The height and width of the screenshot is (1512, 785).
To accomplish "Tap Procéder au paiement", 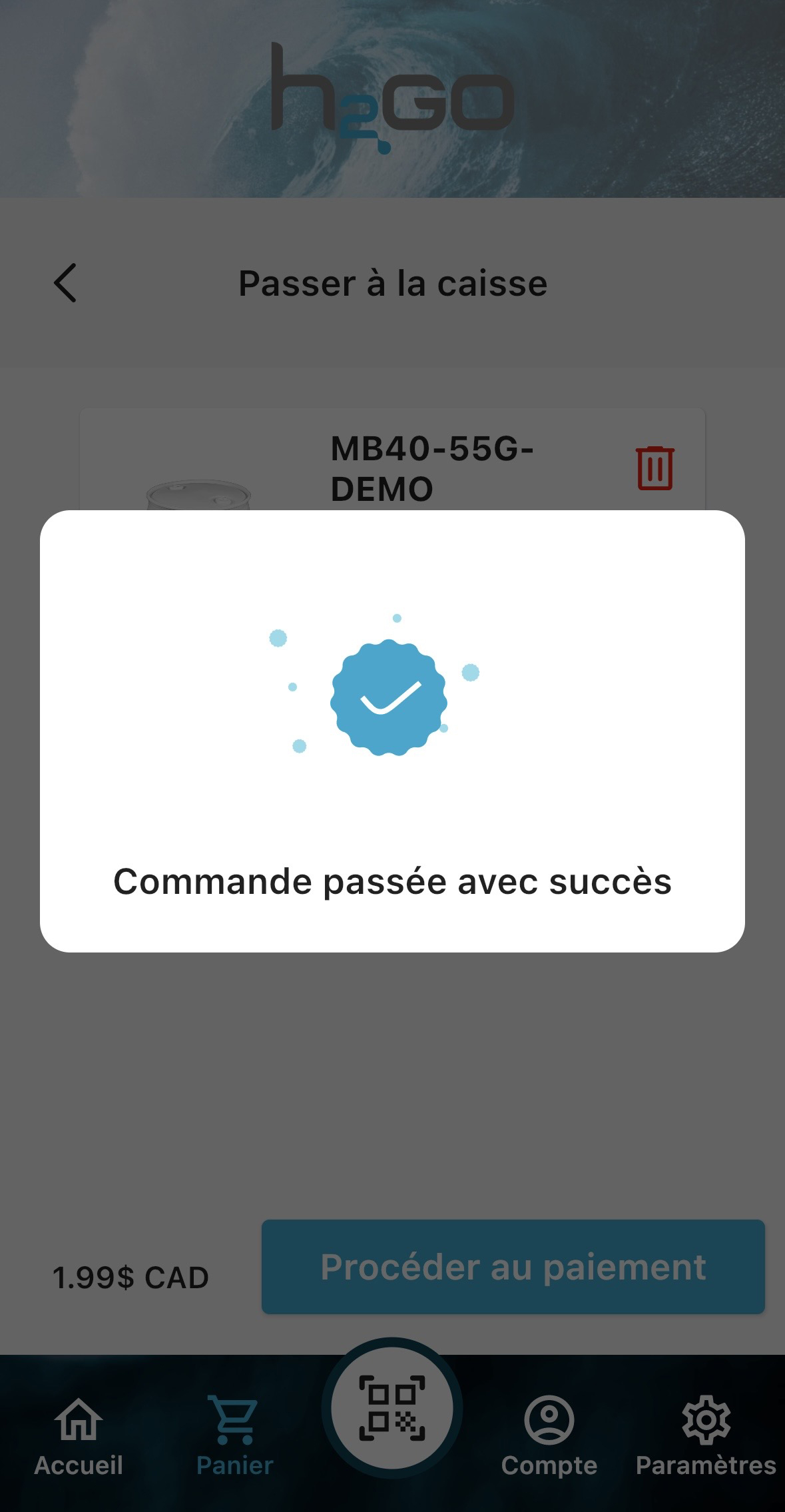I will click(x=513, y=1267).
